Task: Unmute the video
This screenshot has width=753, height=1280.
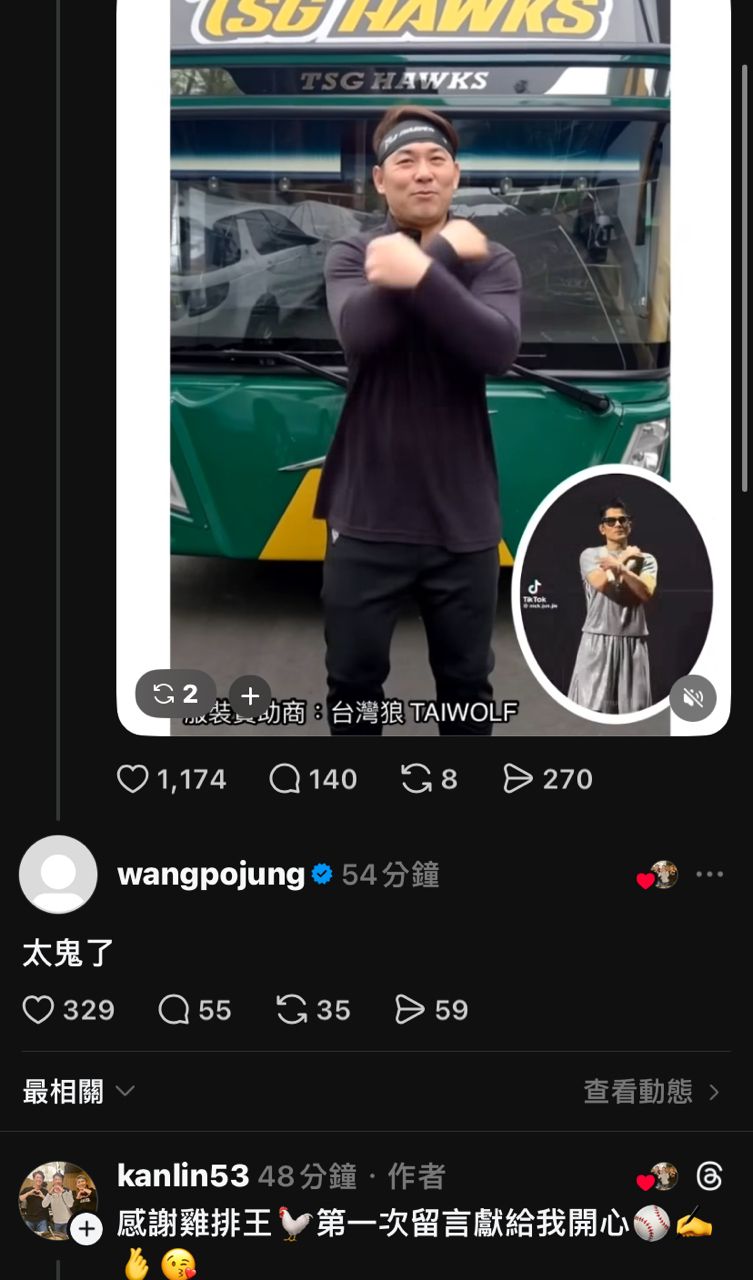Action: tap(693, 698)
